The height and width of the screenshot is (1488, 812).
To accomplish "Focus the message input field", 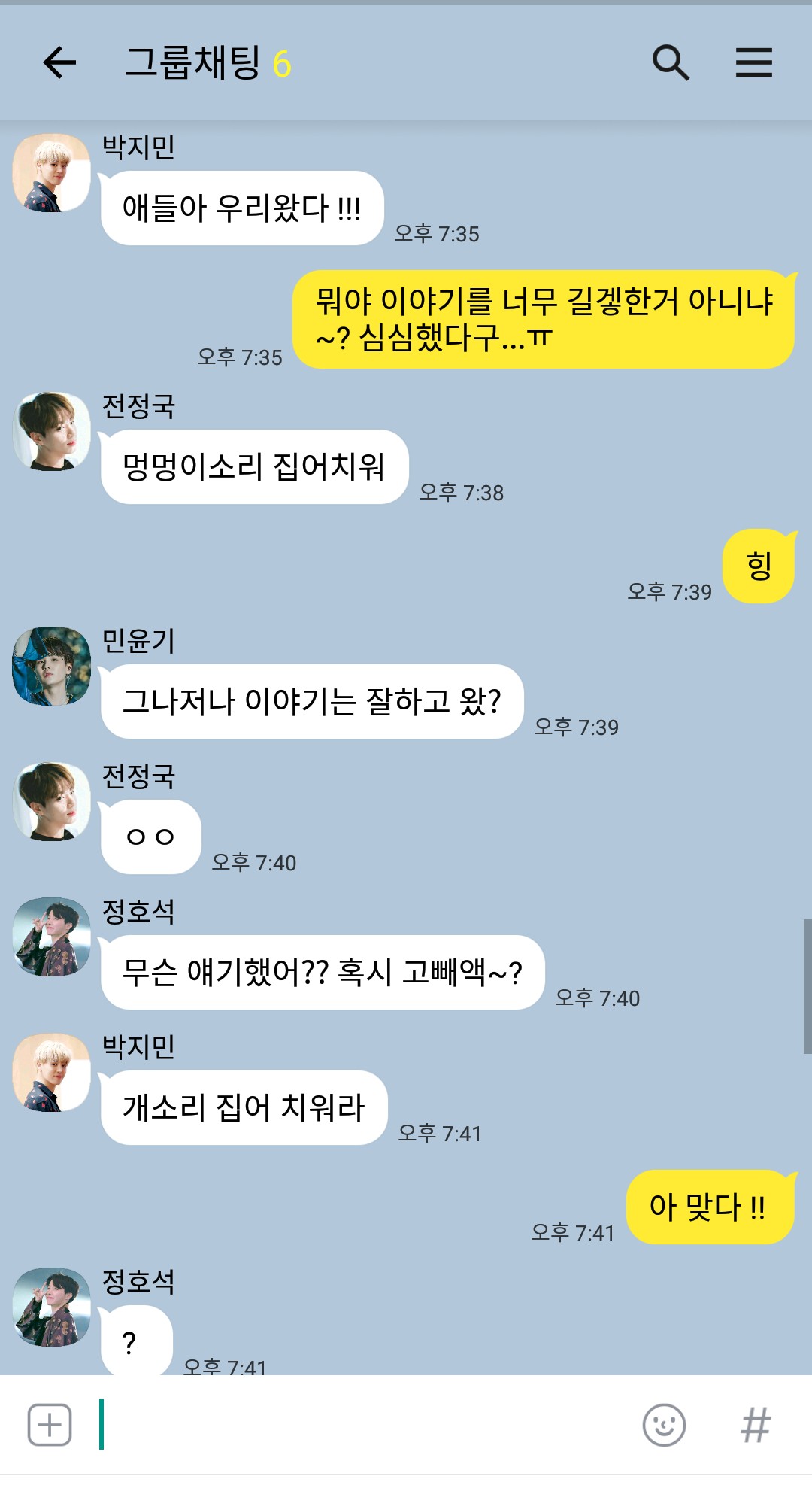I will (361, 1424).
